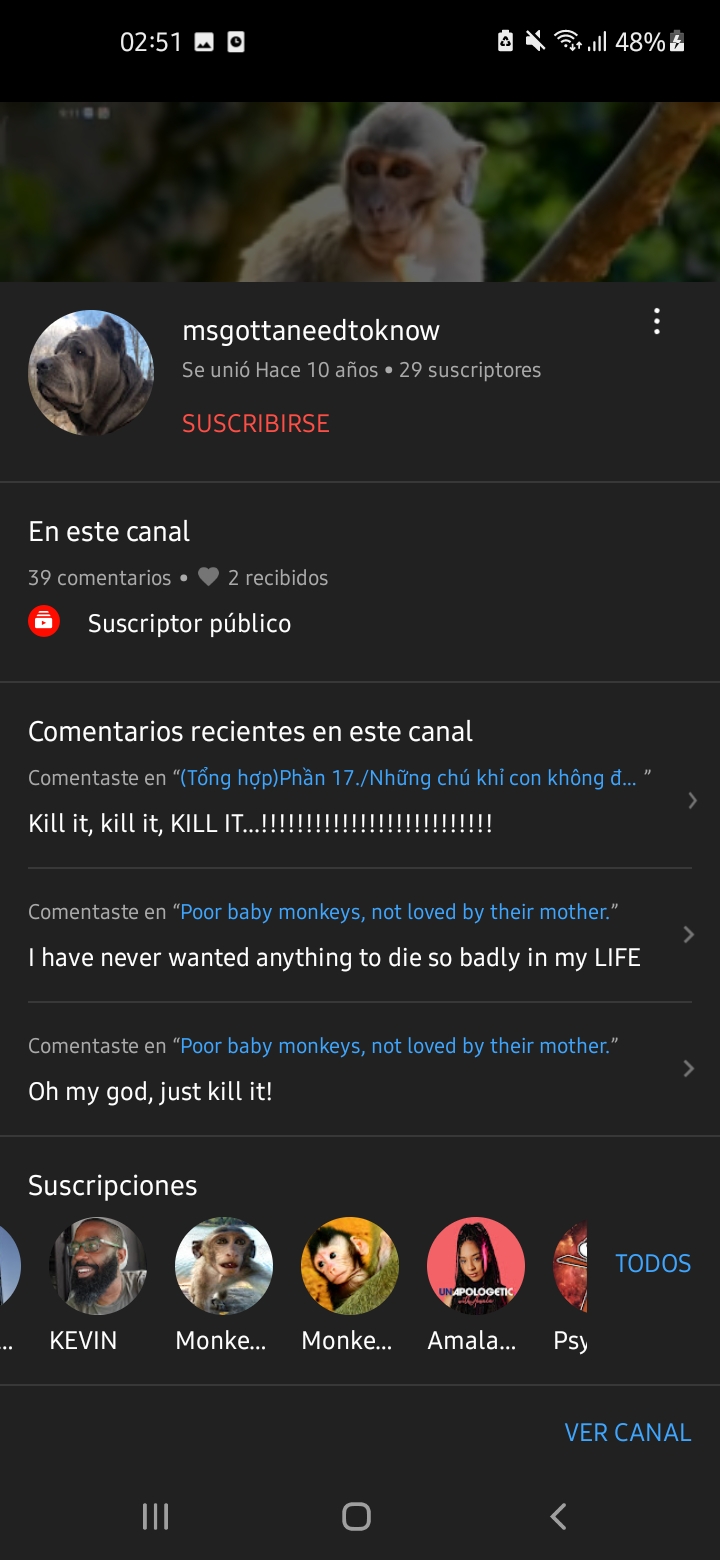Go back with the system back button

tap(558, 1516)
